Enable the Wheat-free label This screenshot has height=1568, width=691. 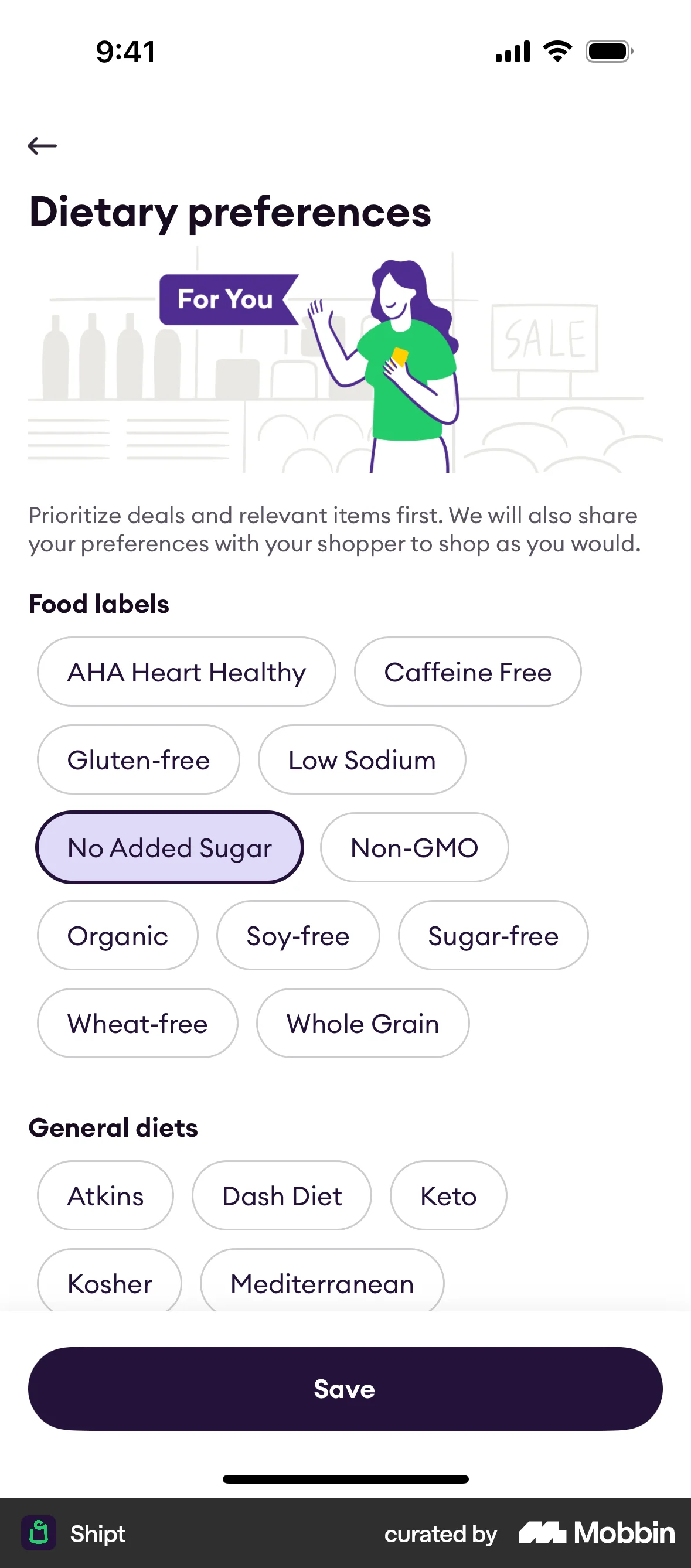[x=137, y=1023]
